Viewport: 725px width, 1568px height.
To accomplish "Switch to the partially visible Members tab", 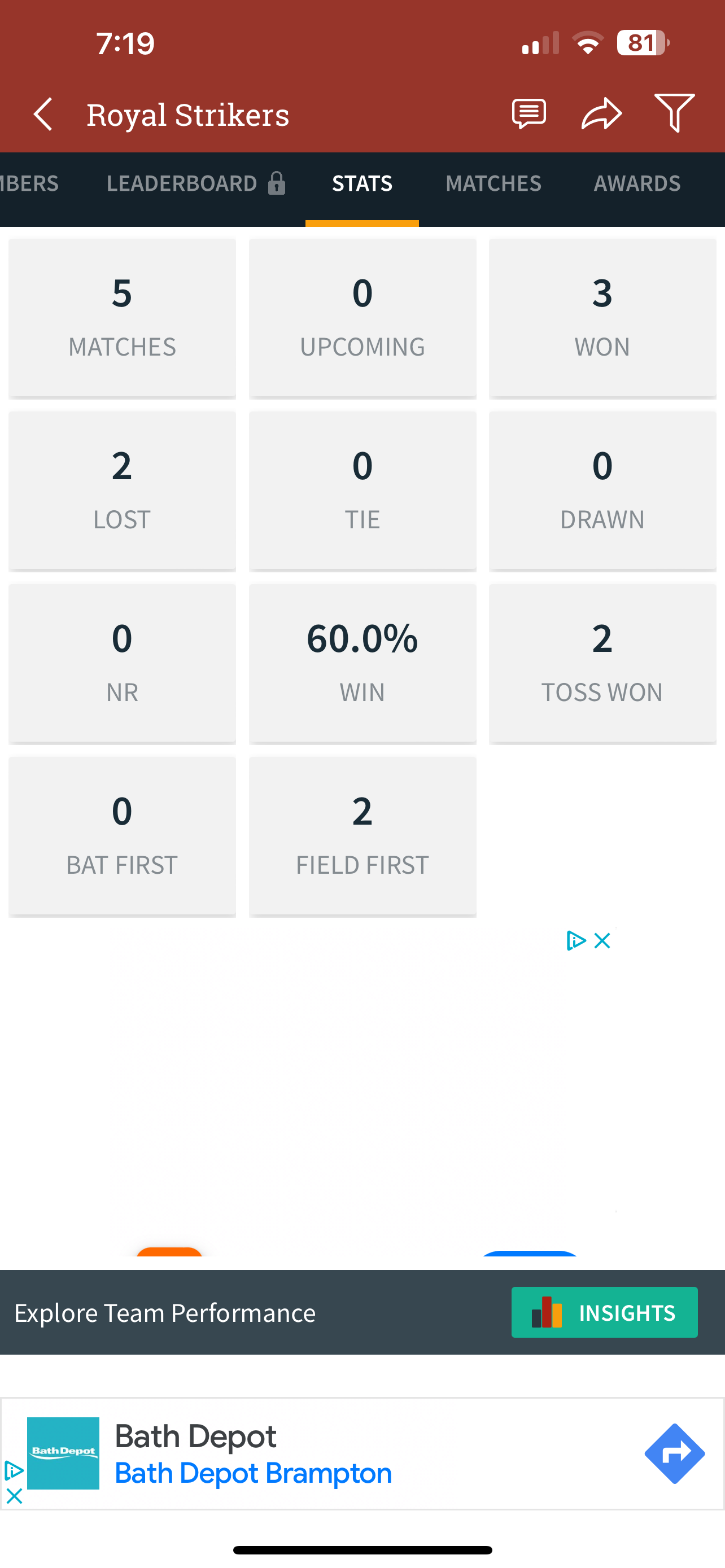I will (x=29, y=183).
